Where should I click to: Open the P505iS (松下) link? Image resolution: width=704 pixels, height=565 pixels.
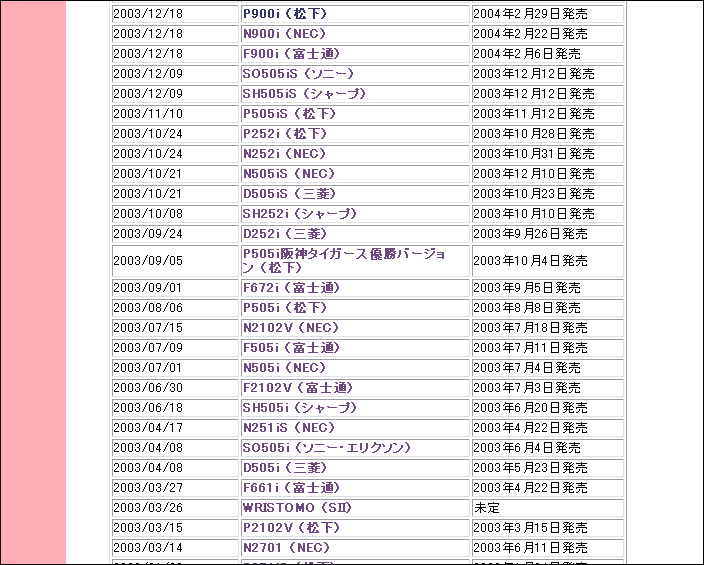289,114
